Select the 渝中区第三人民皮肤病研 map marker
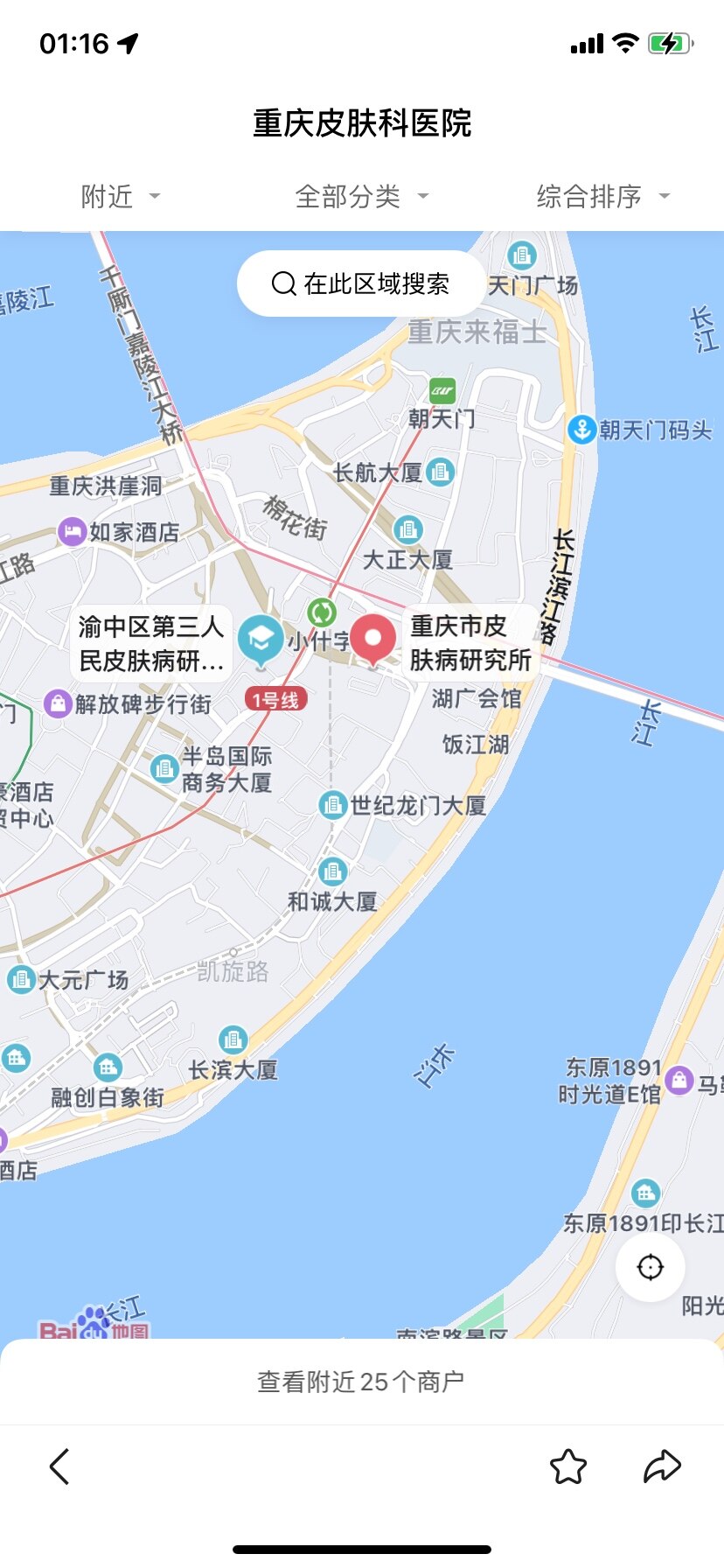 pos(260,640)
